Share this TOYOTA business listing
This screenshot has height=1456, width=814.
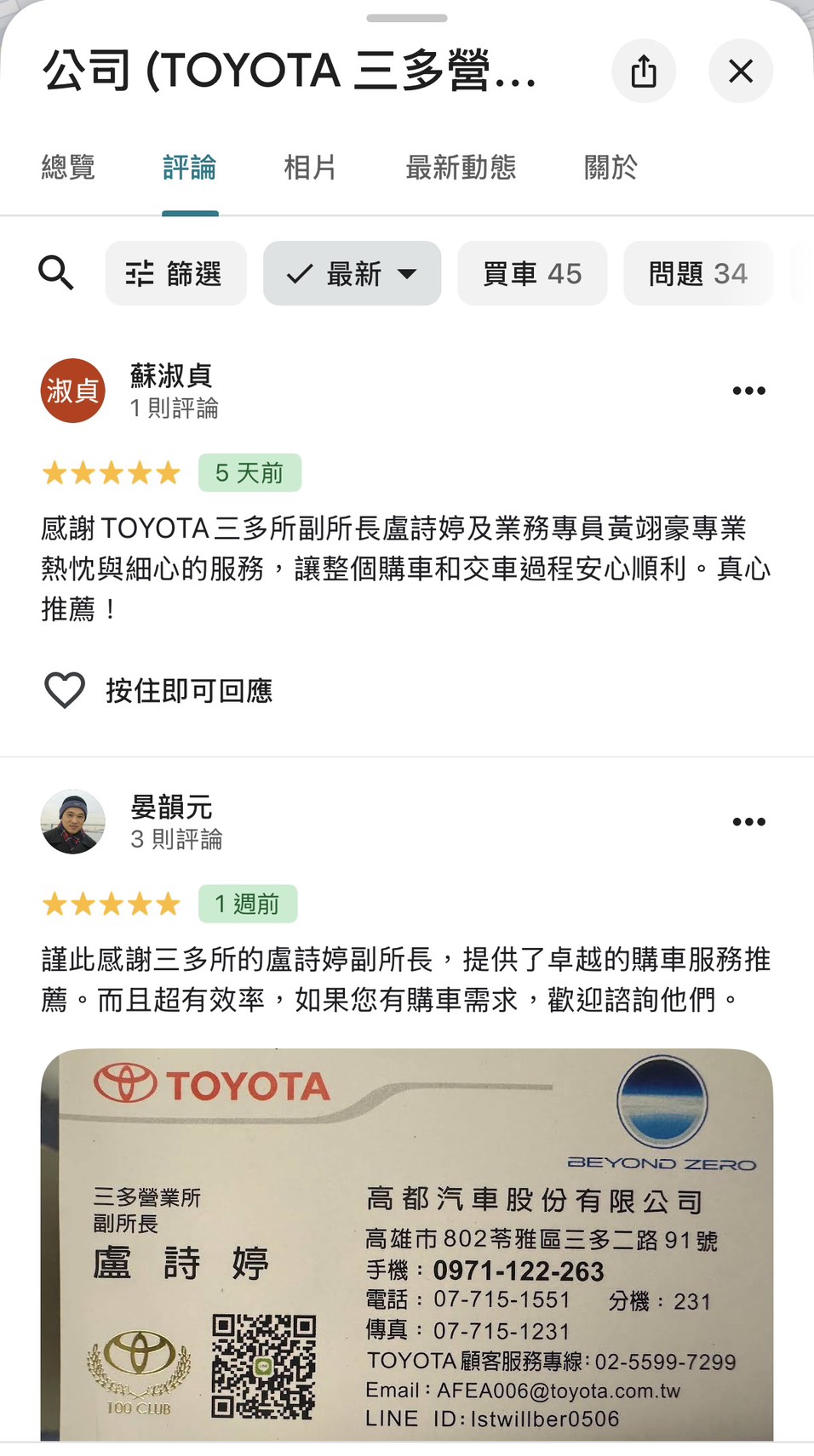(644, 71)
